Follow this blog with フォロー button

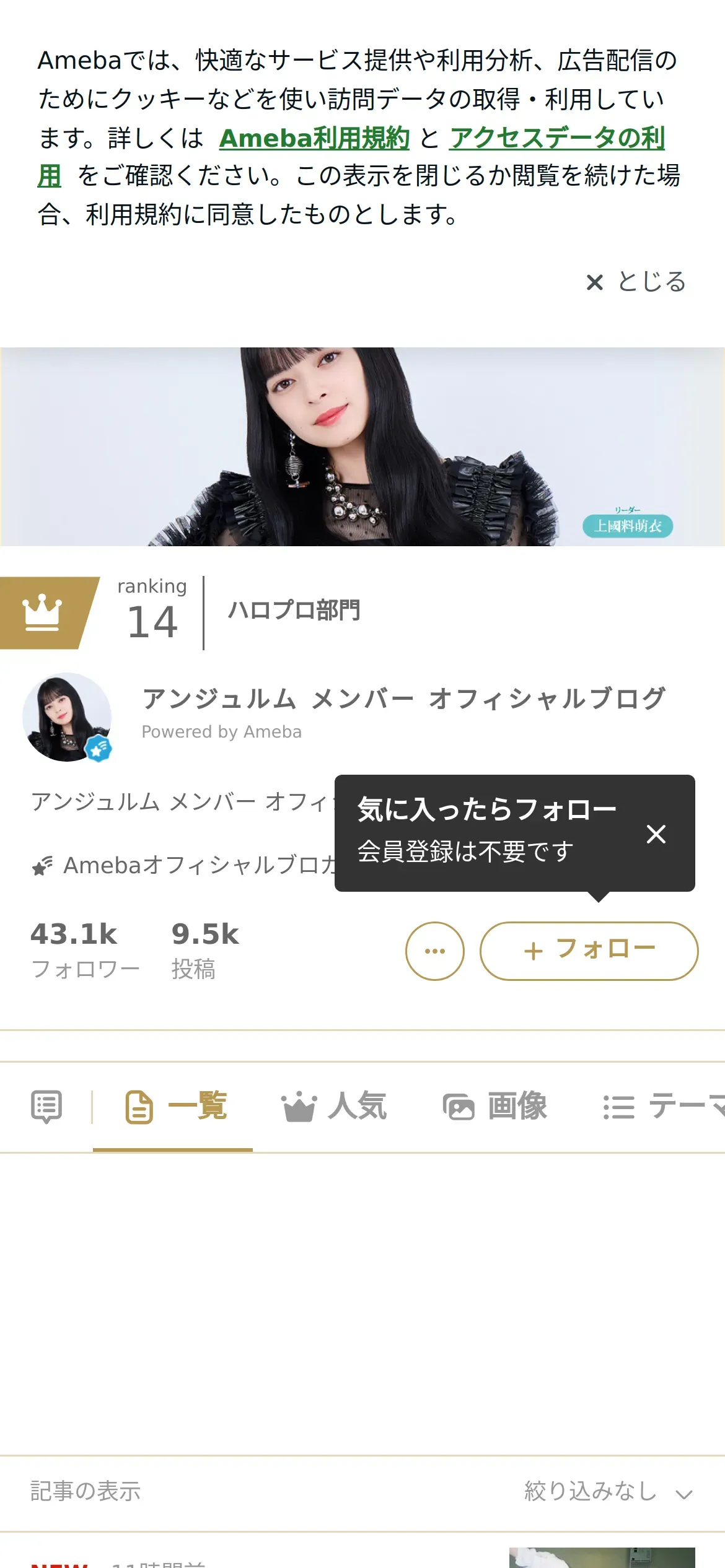point(589,951)
